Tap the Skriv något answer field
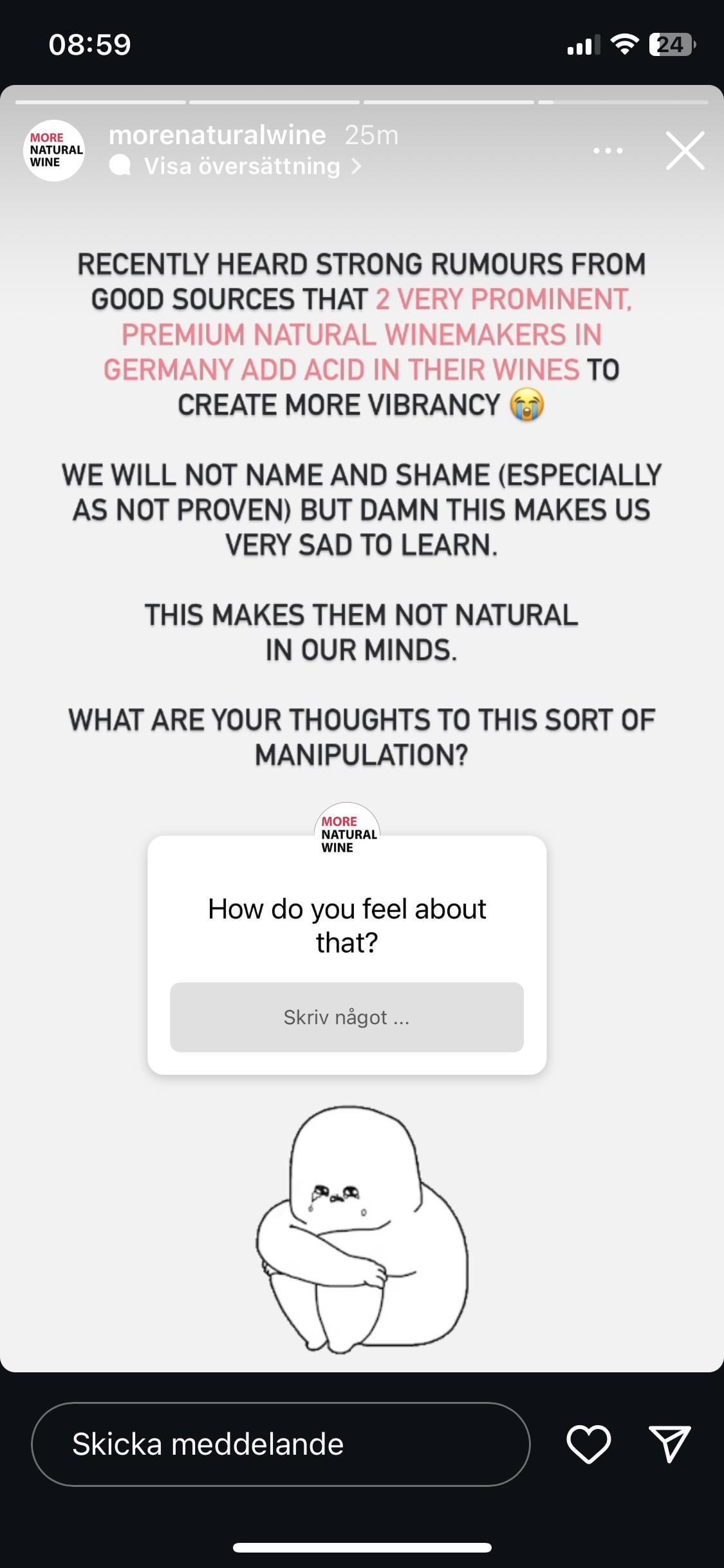724x1568 pixels. click(x=346, y=1017)
